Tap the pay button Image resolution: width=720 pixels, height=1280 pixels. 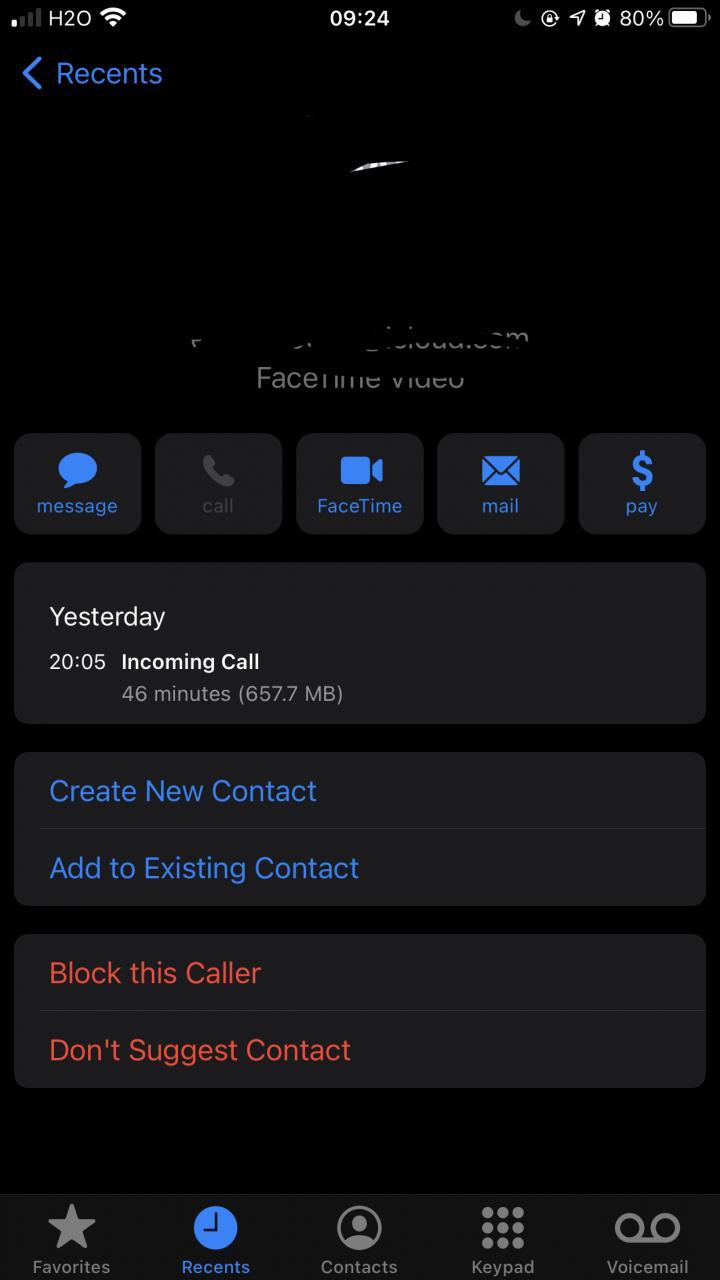(x=641, y=484)
